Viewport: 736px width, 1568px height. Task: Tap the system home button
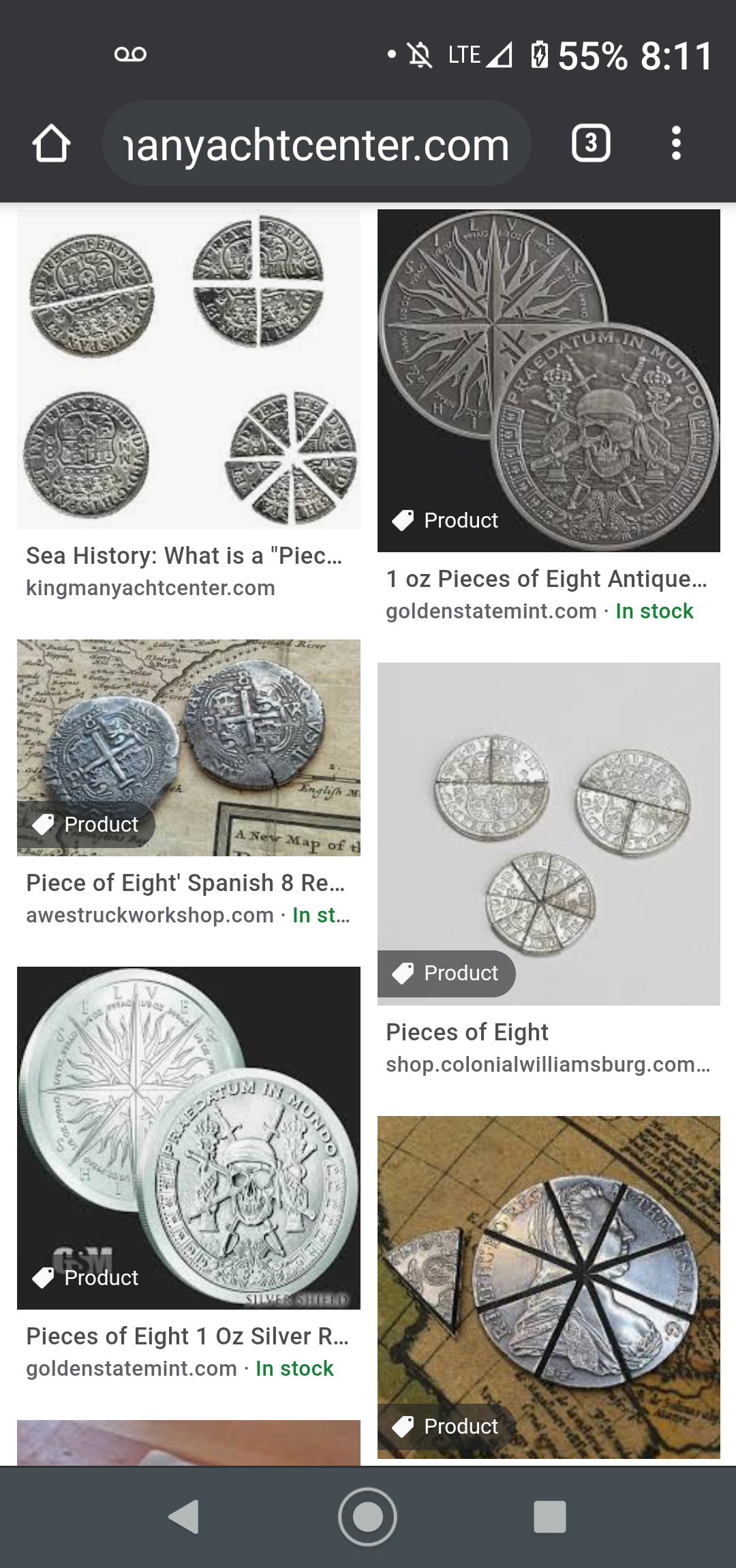367,1517
